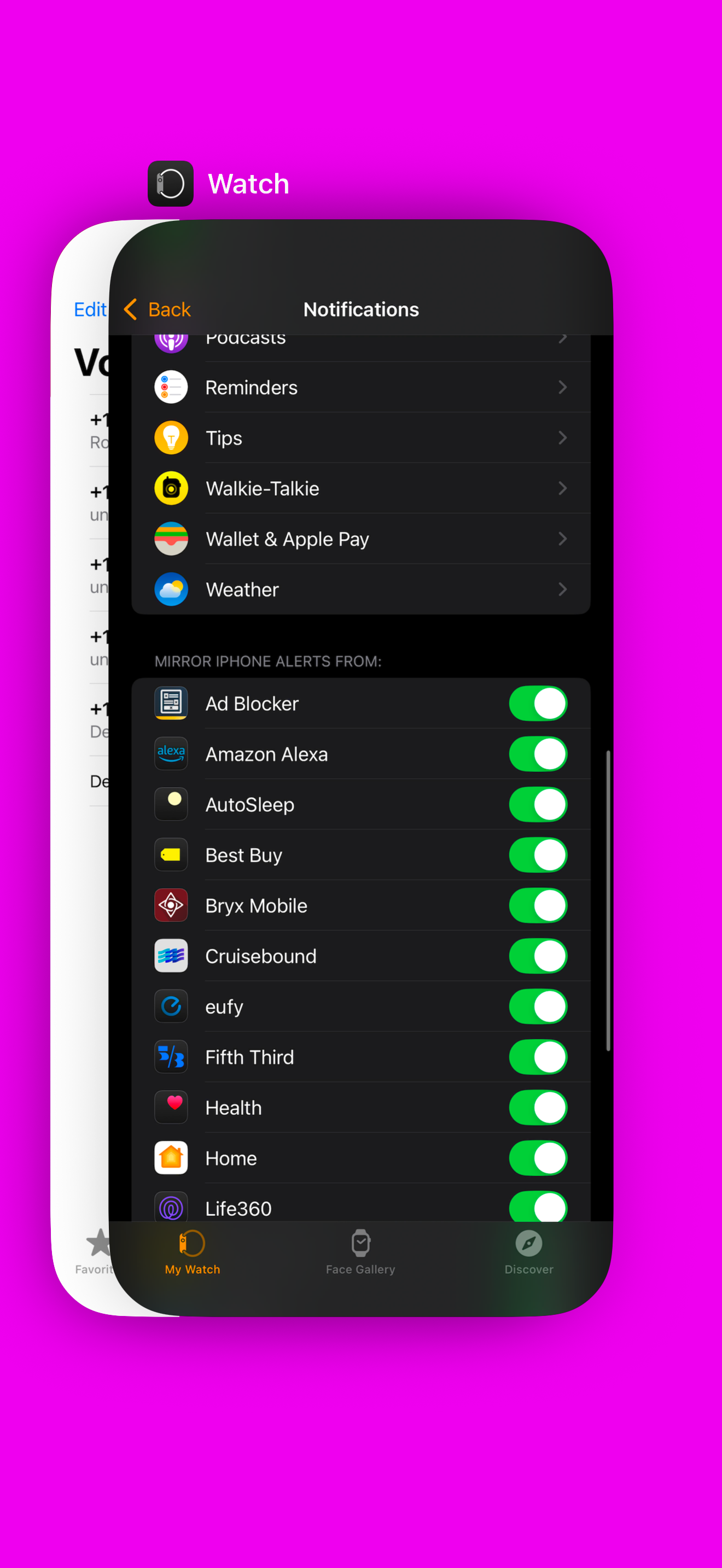The height and width of the screenshot is (1568, 722).
Task: Switch to the Face Gallery tab
Action: [360, 1251]
